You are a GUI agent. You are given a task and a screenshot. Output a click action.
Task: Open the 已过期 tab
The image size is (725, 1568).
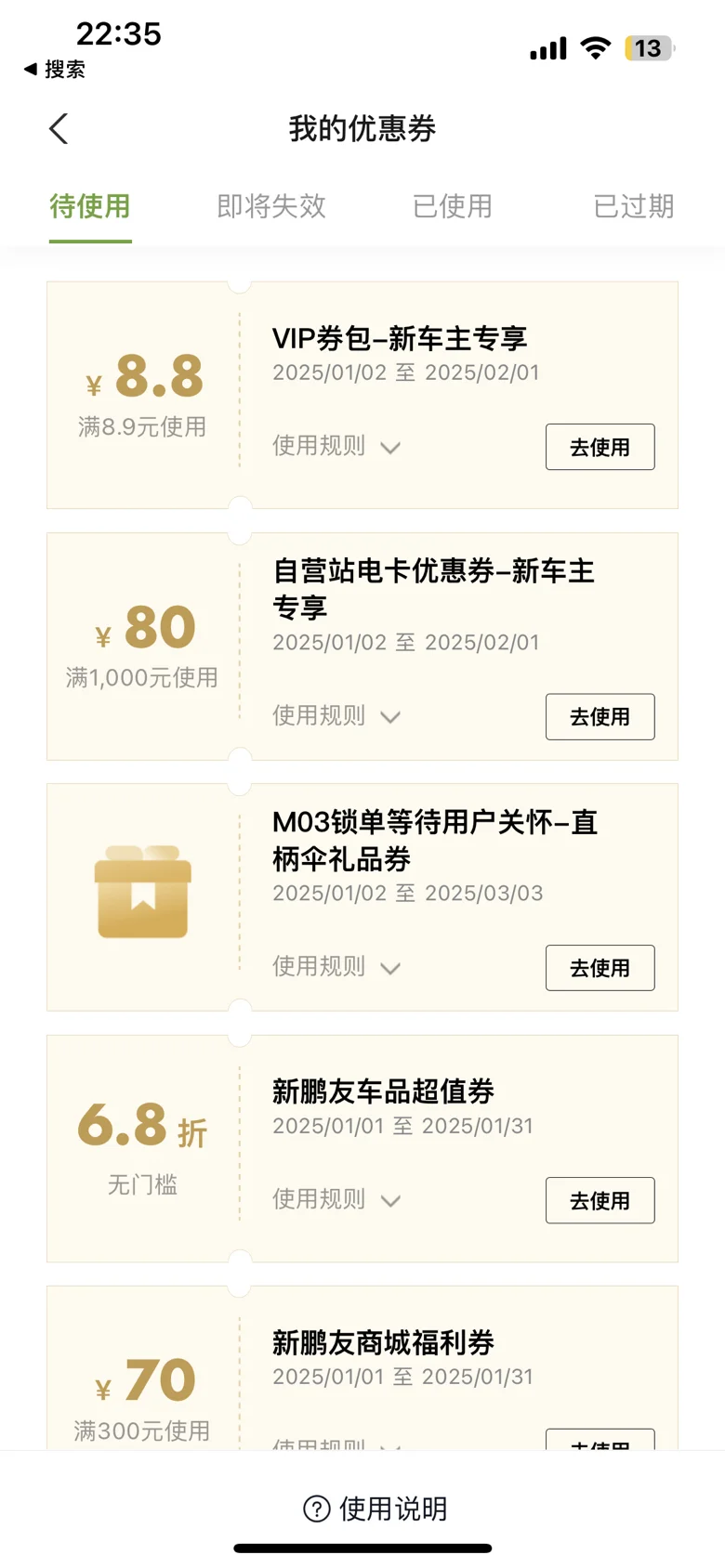(634, 206)
